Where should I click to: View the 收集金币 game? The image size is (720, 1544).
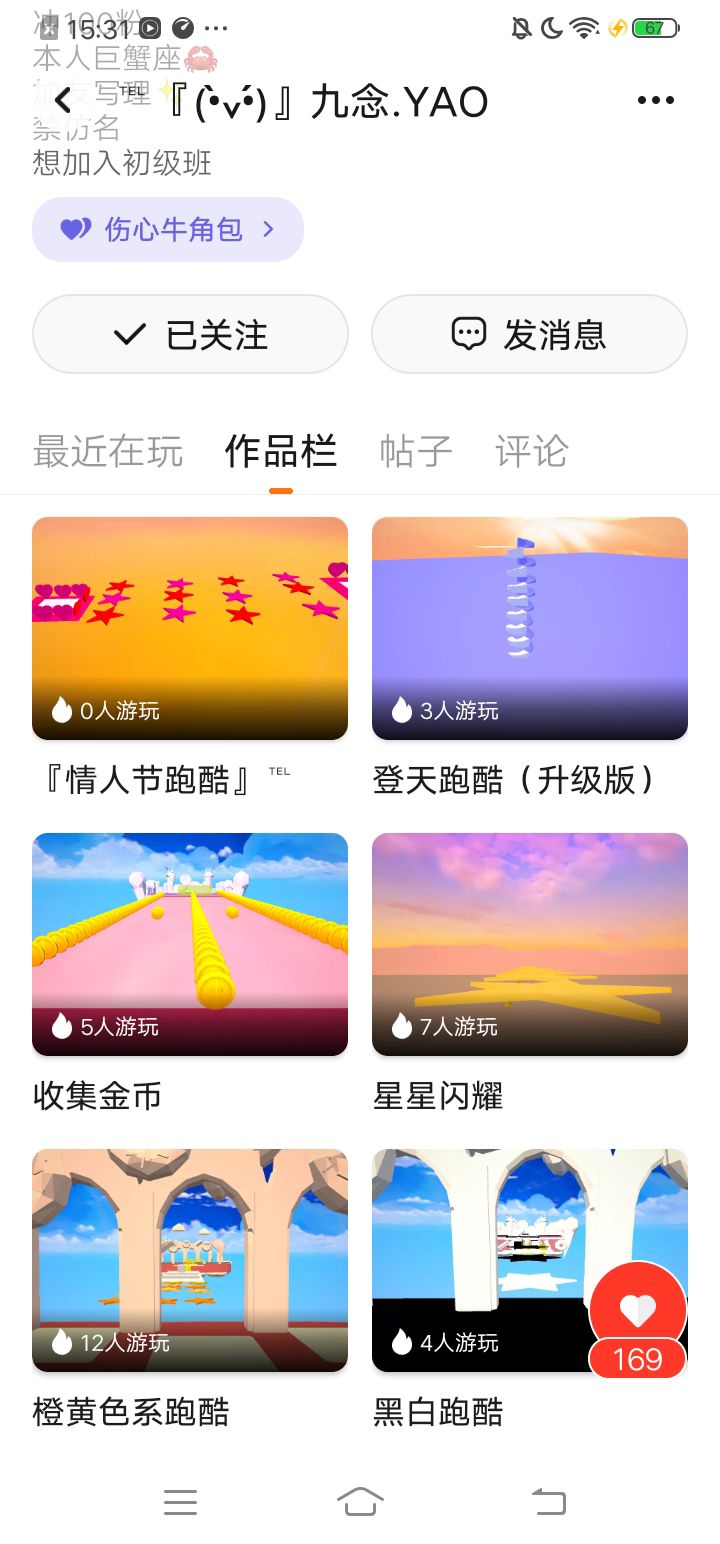coord(190,944)
